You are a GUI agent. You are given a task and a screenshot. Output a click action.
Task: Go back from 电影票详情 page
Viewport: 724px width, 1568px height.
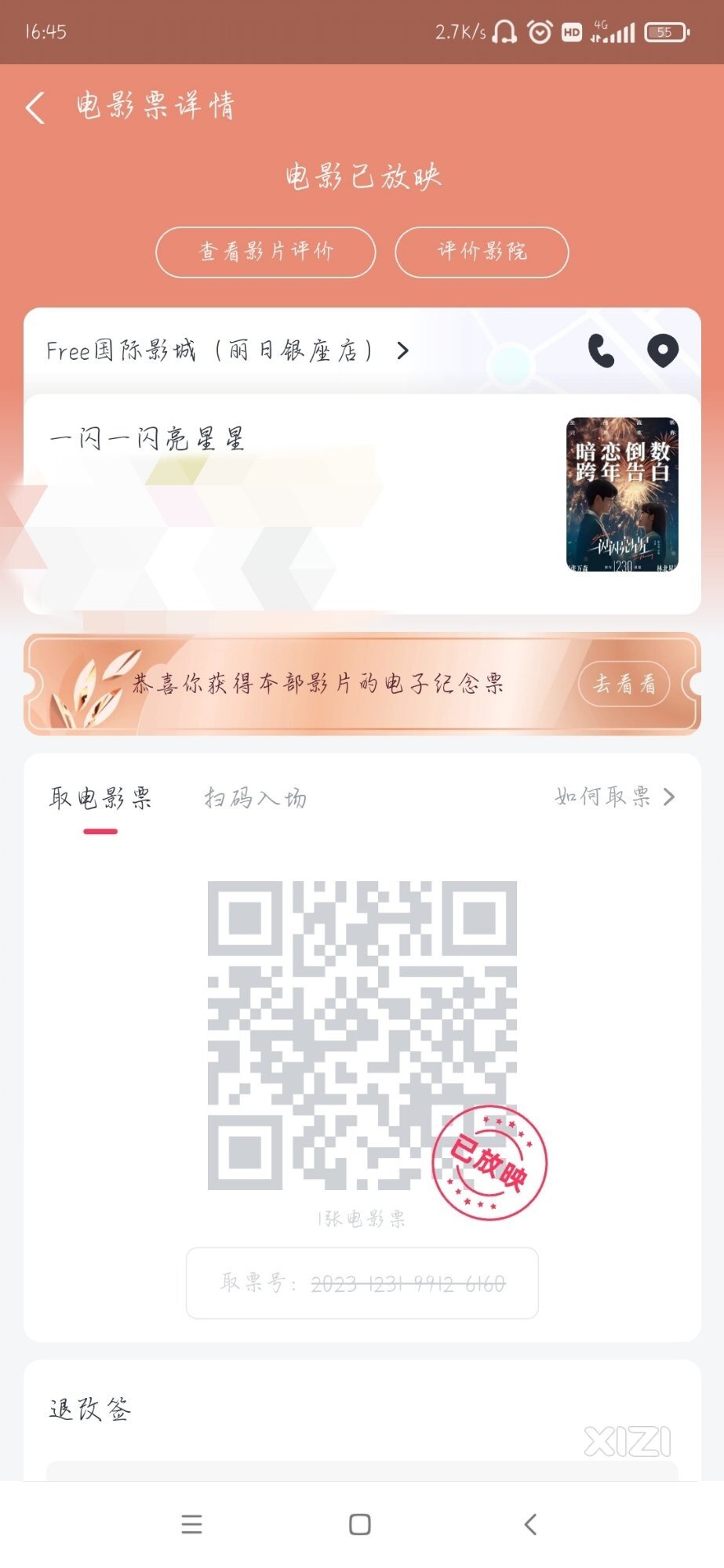pyautogui.click(x=35, y=107)
